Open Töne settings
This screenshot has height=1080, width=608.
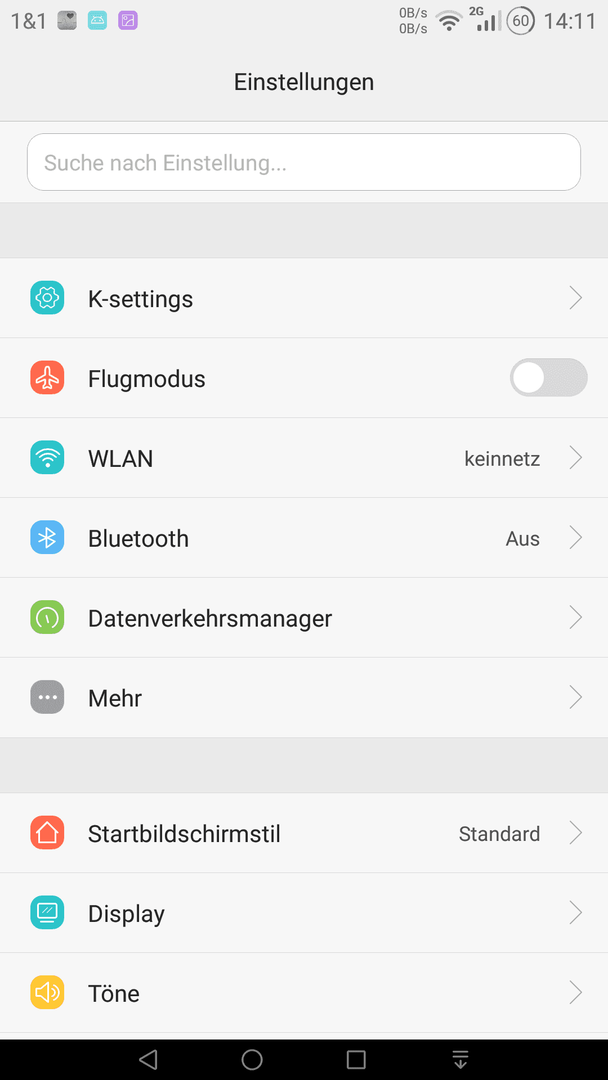[304, 993]
